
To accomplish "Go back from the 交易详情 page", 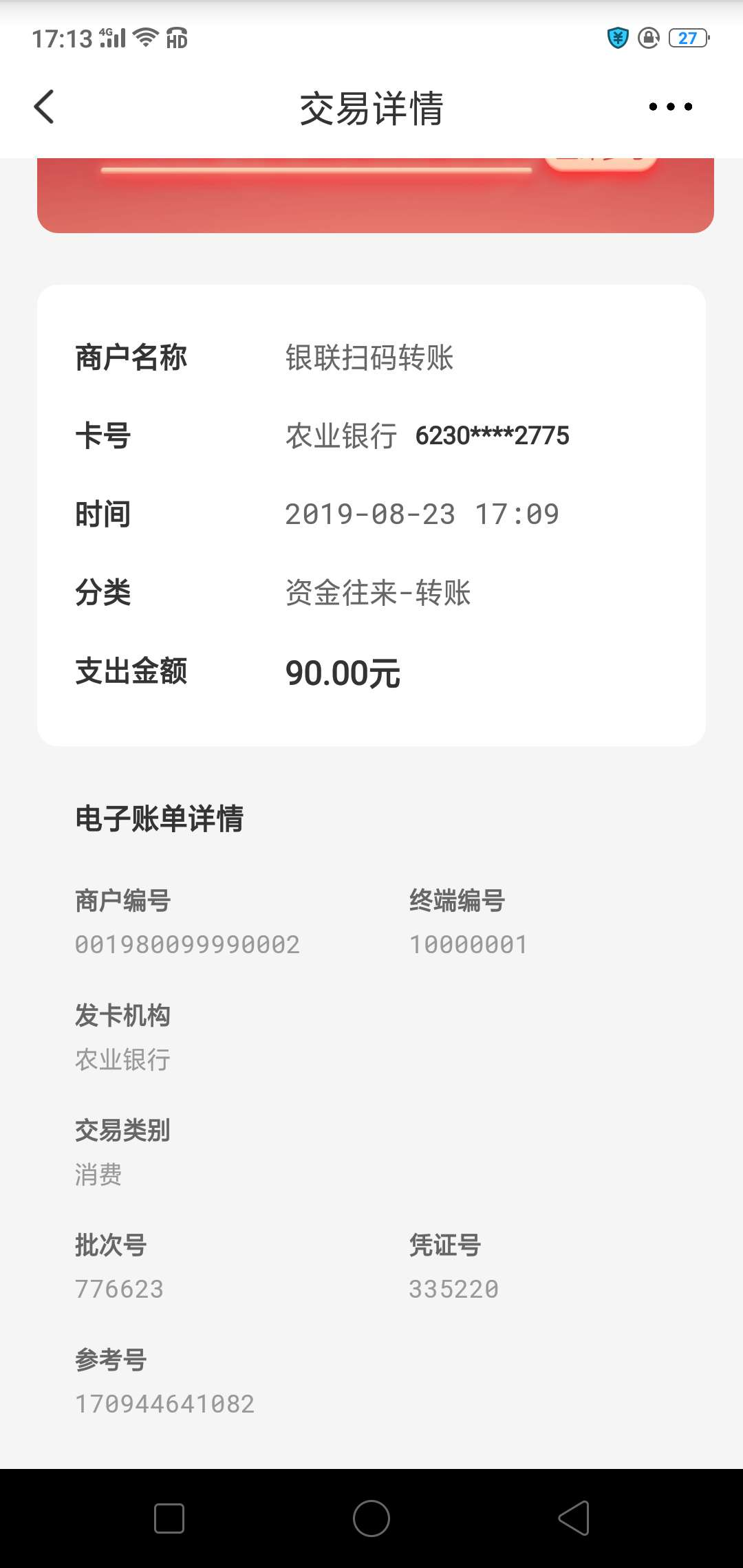I will coord(44,107).
